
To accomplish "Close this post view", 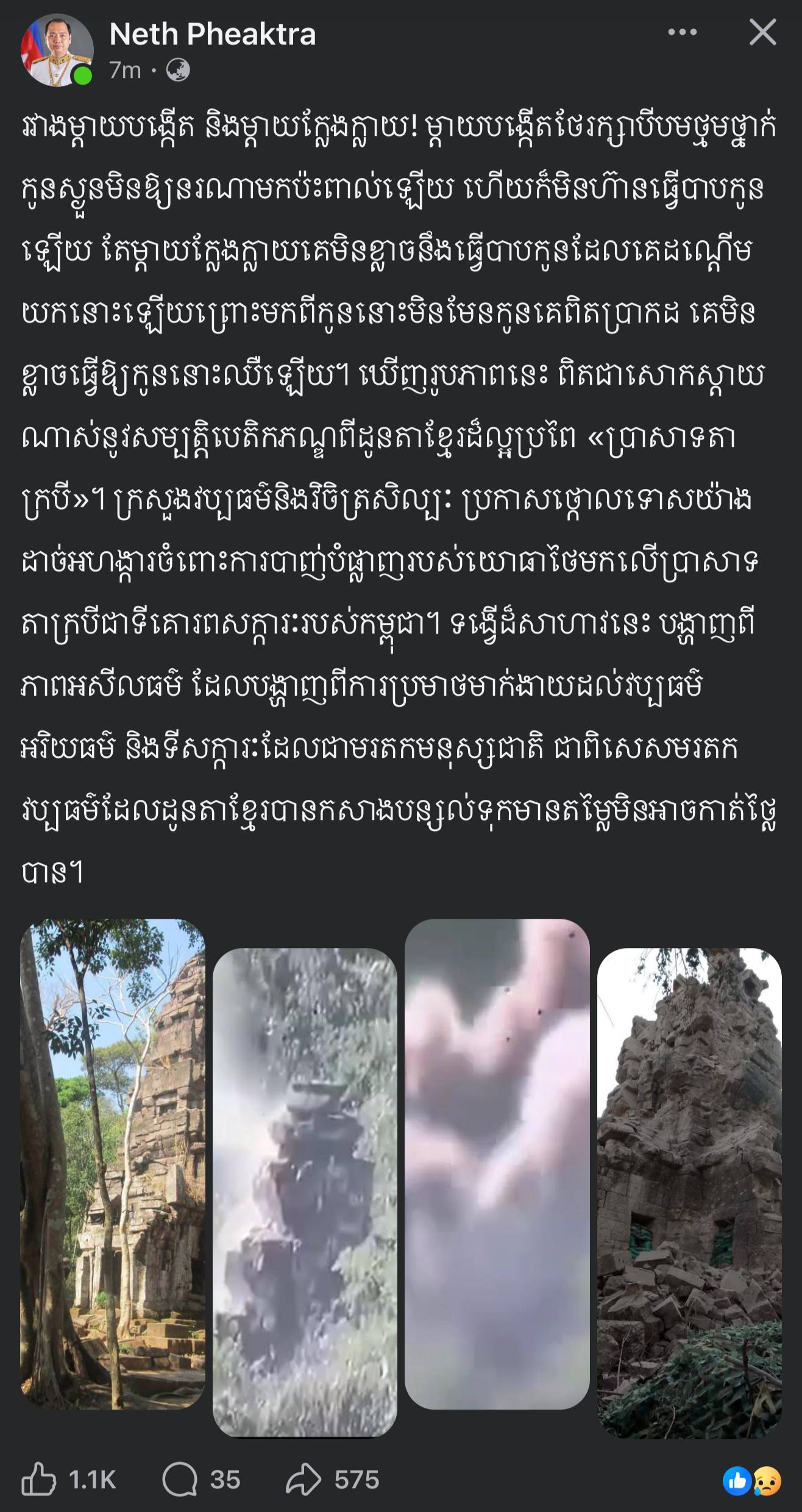I will coord(762,32).
